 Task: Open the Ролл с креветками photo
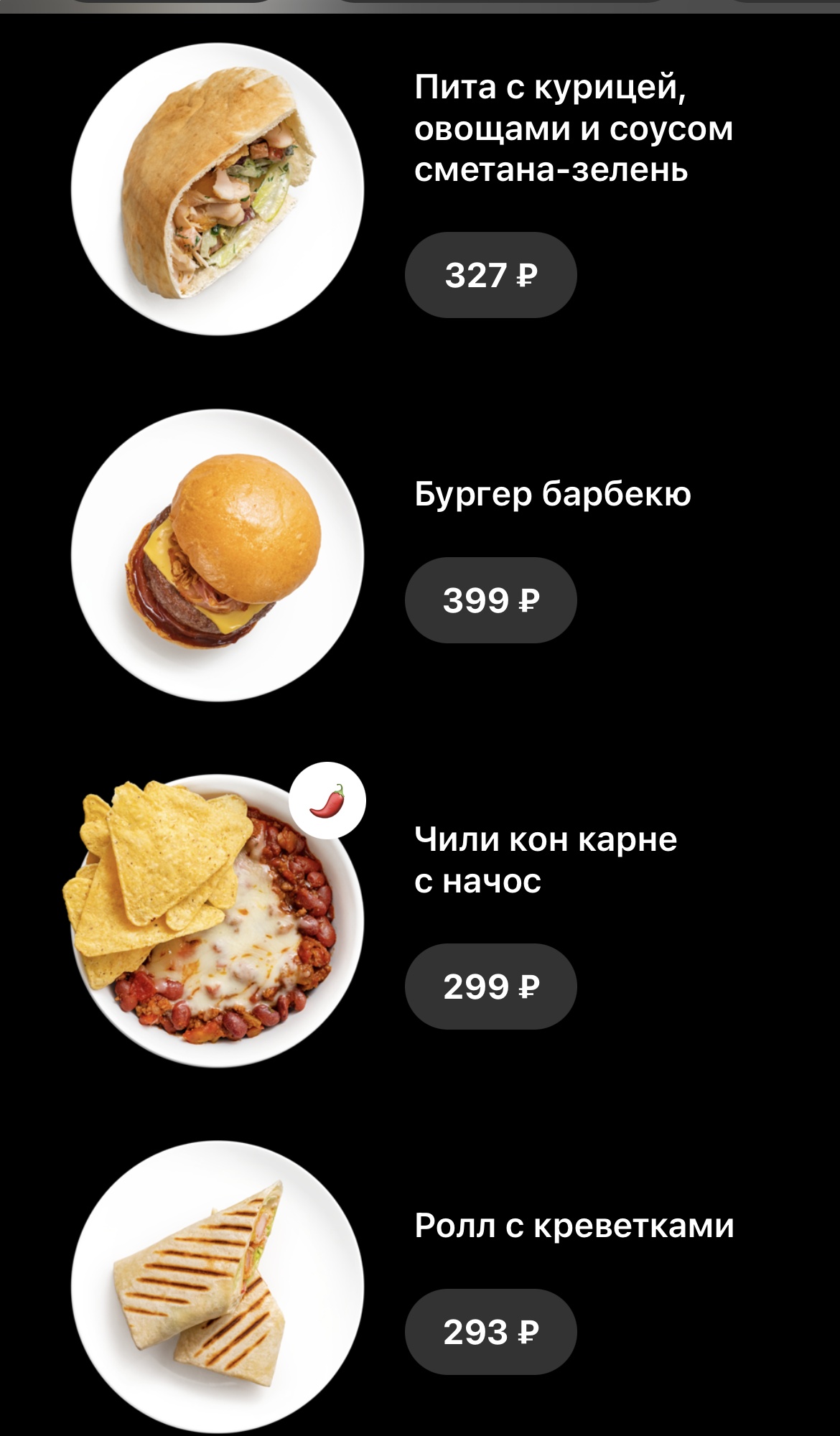(218, 1287)
